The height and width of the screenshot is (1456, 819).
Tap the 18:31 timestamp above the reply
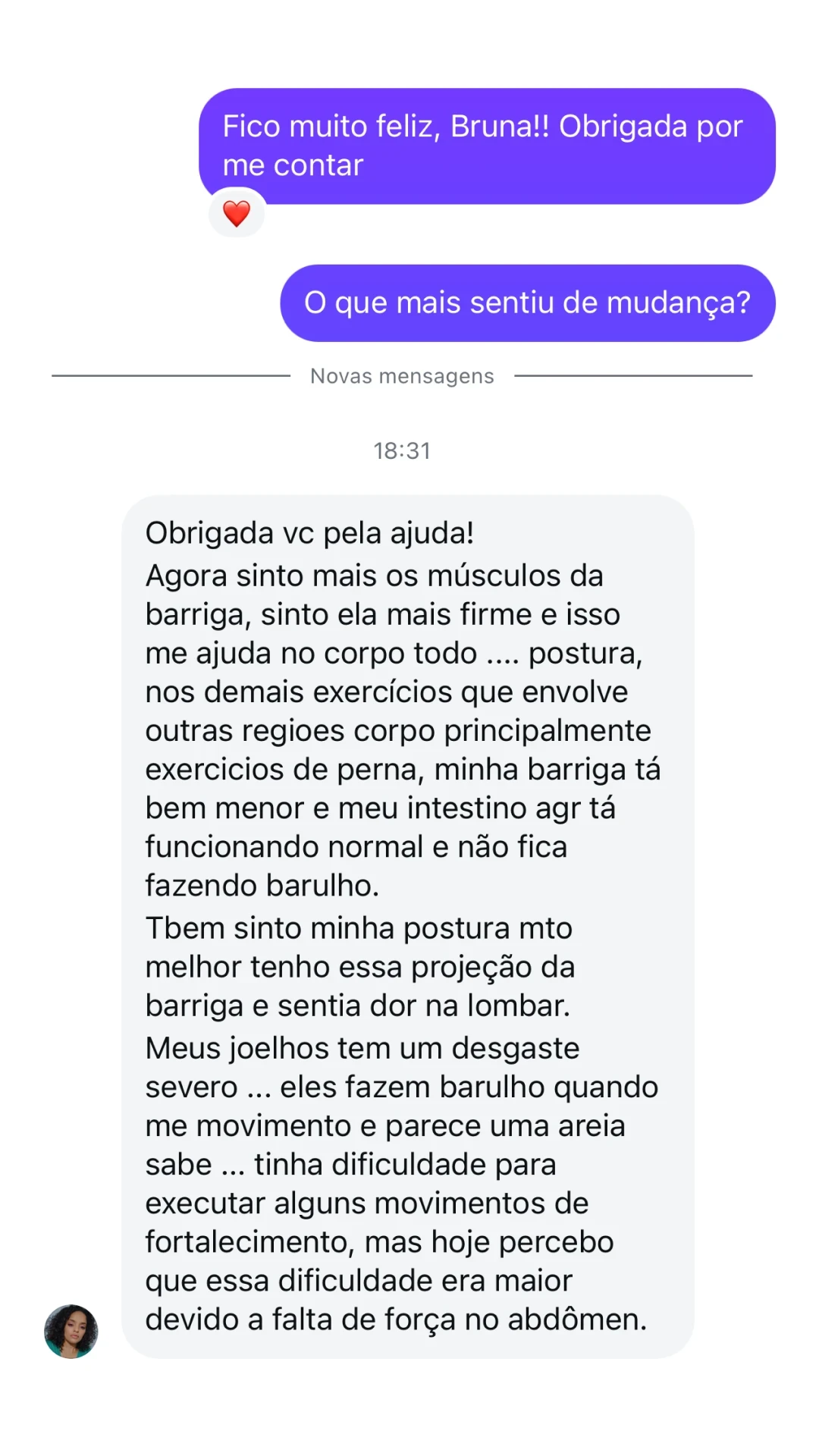pyautogui.click(x=400, y=450)
